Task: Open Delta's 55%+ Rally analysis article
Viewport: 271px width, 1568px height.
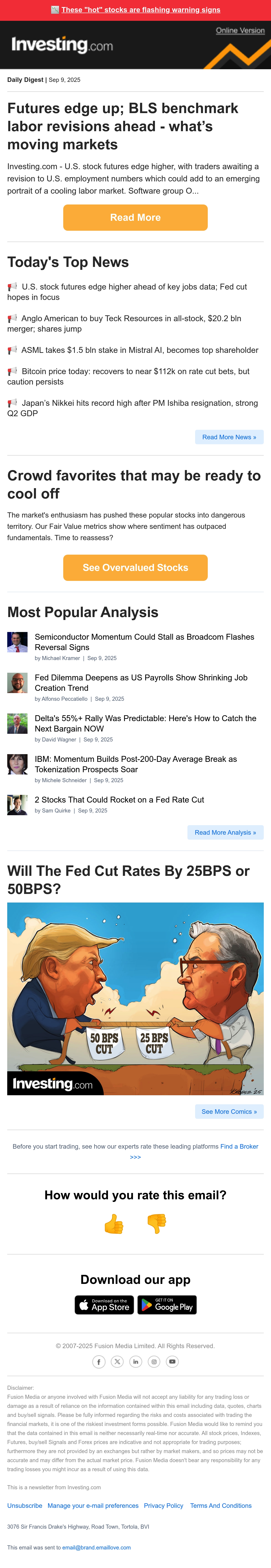Action: [x=145, y=723]
